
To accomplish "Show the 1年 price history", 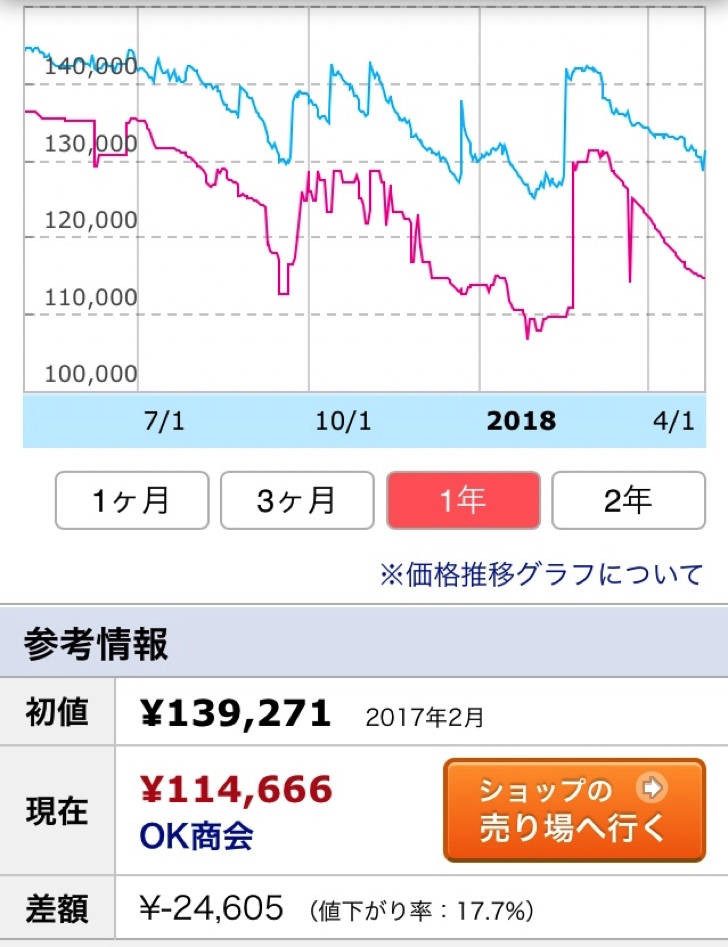I will click(x=463, y=500).
